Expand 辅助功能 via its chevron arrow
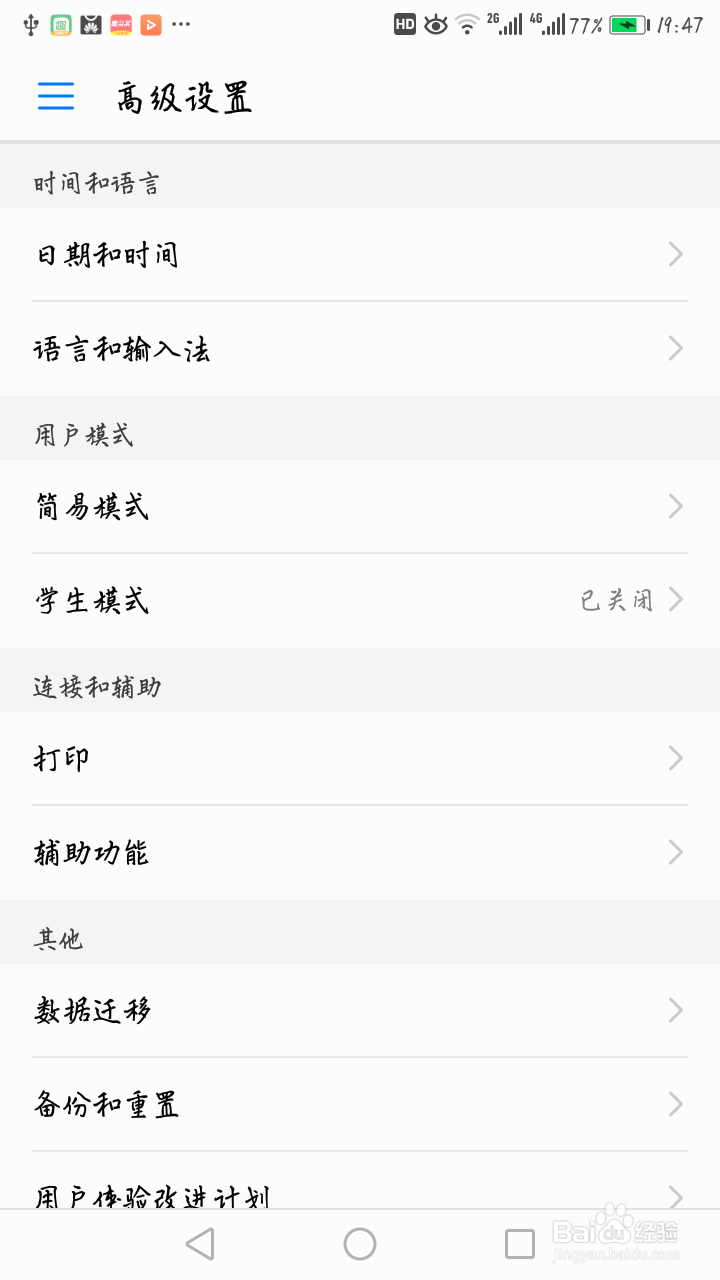This screenshot has height=1280, width=720. (675, 852)
